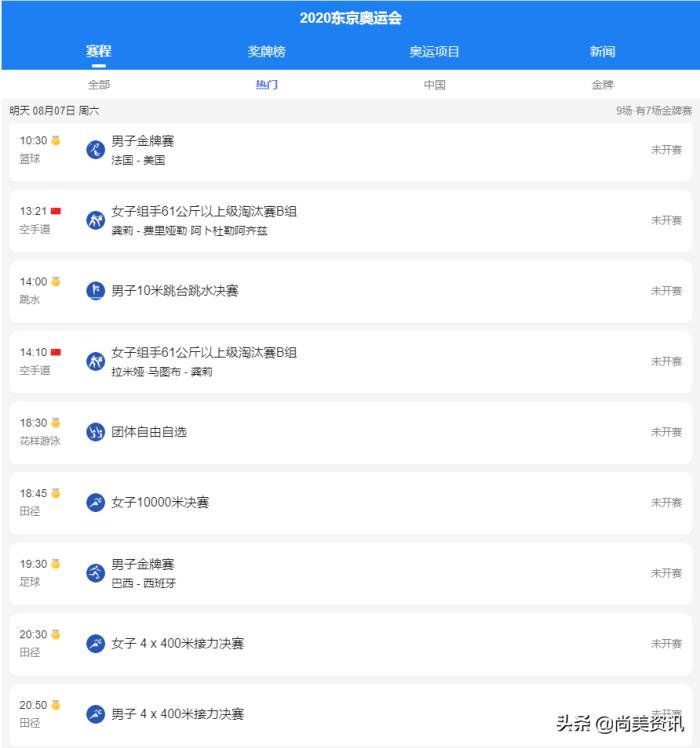Select the 热门 filter
The height and width of the screenshot is (748, 700).
(266, 85)
